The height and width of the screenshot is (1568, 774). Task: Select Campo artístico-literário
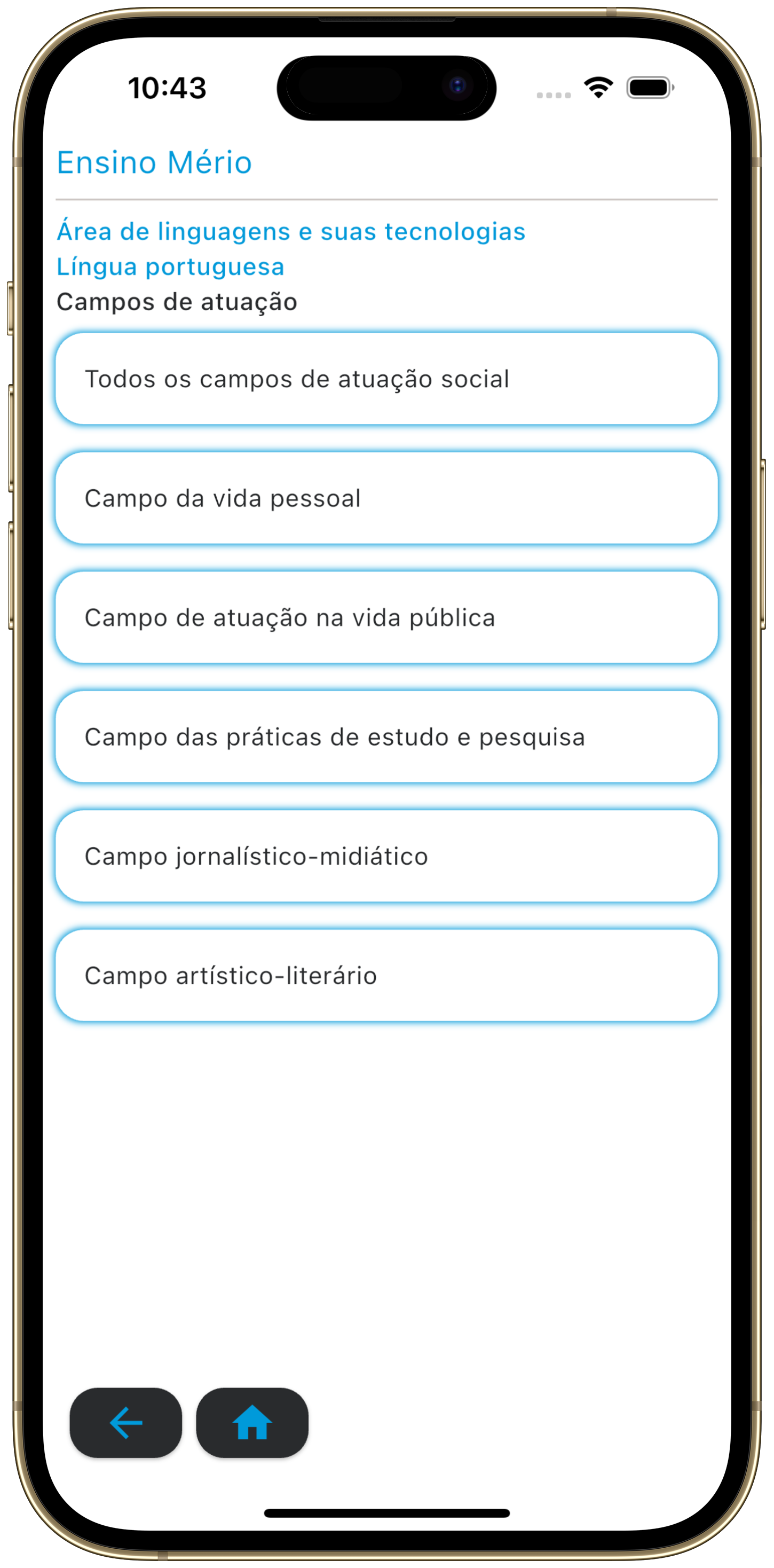click(x=386, y=975)
